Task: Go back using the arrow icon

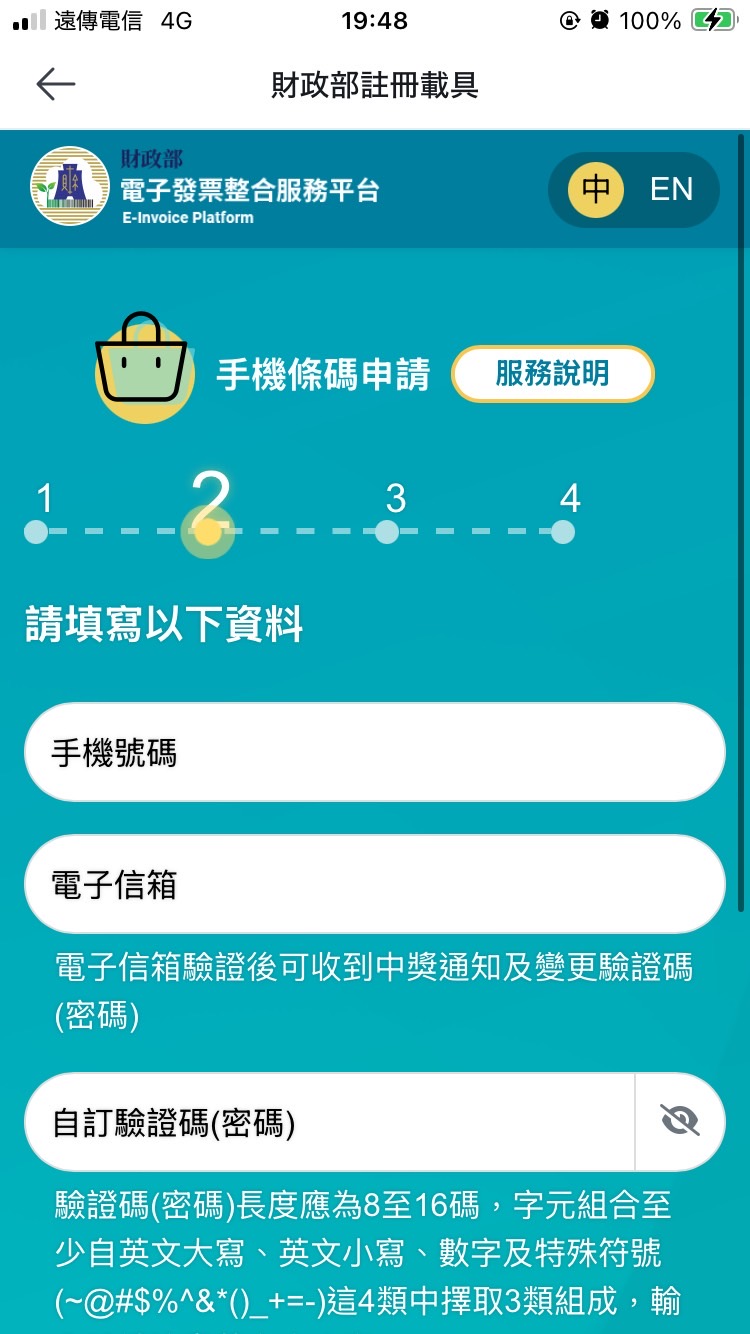Action: tap(56, 85)
